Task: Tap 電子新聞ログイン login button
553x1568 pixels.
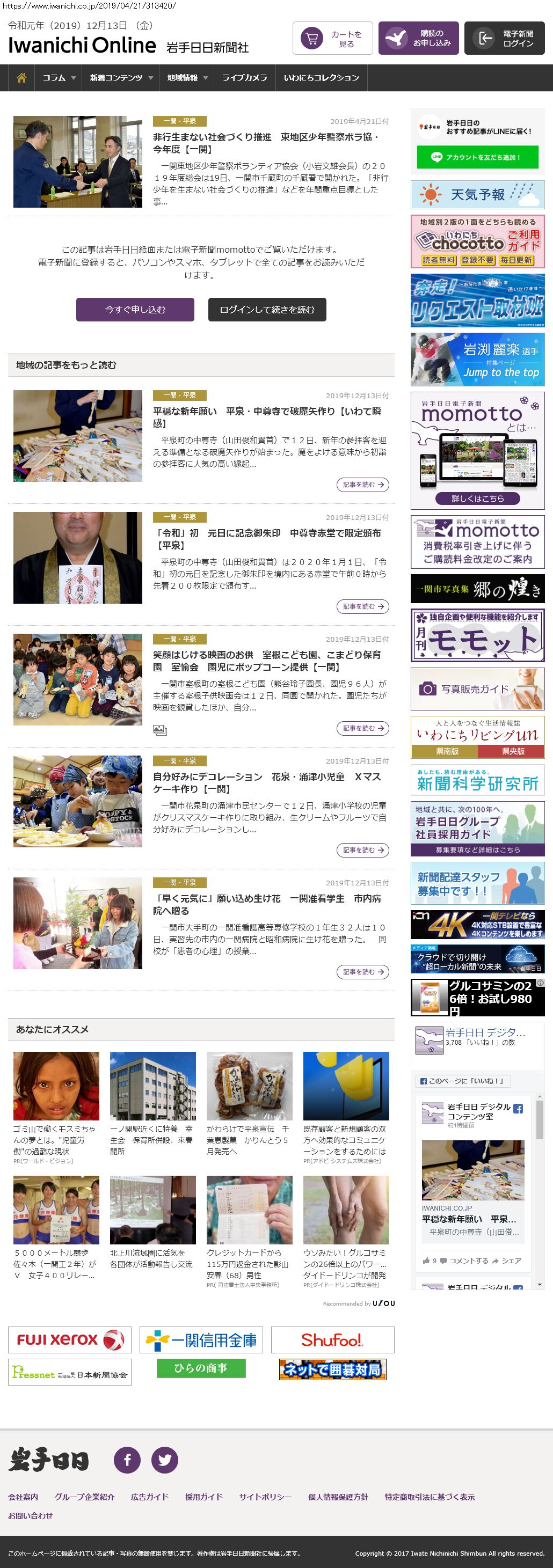Action: point(504,38)
